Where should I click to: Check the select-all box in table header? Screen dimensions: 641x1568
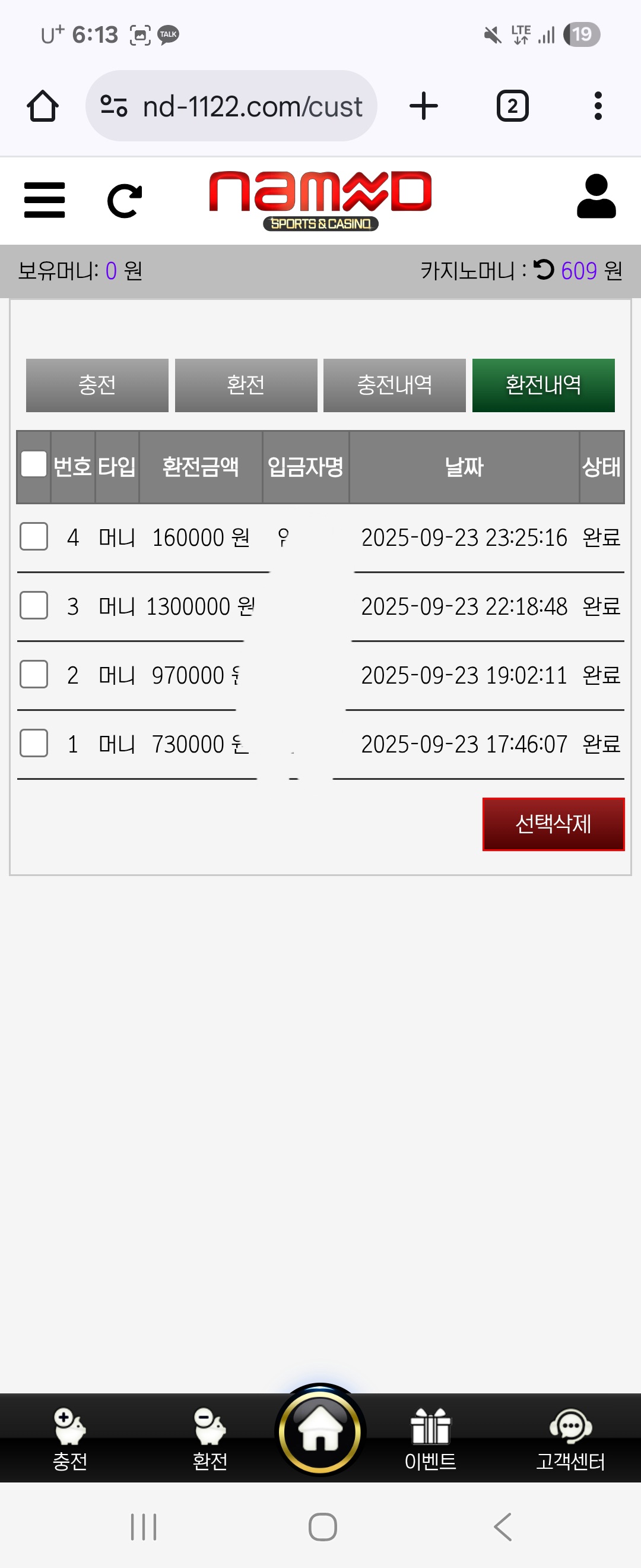click(34, 464)
